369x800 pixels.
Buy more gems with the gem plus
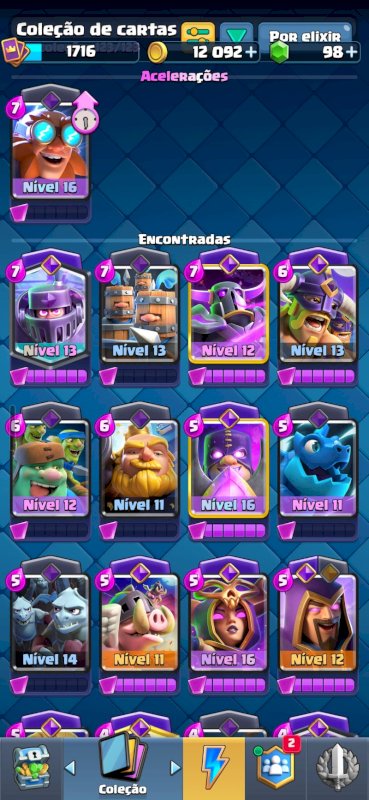click(352, 52)
